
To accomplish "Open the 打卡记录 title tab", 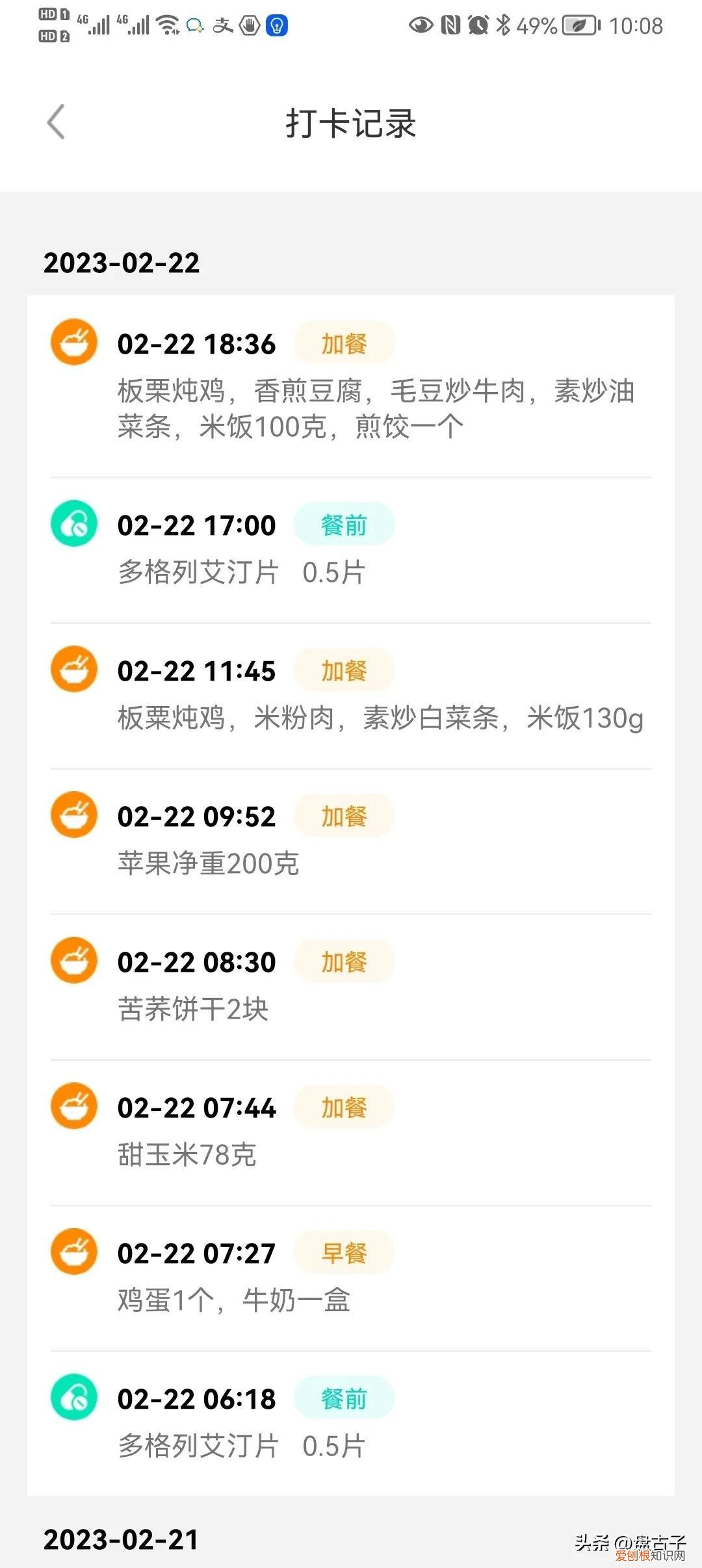I will coord(351,125).
